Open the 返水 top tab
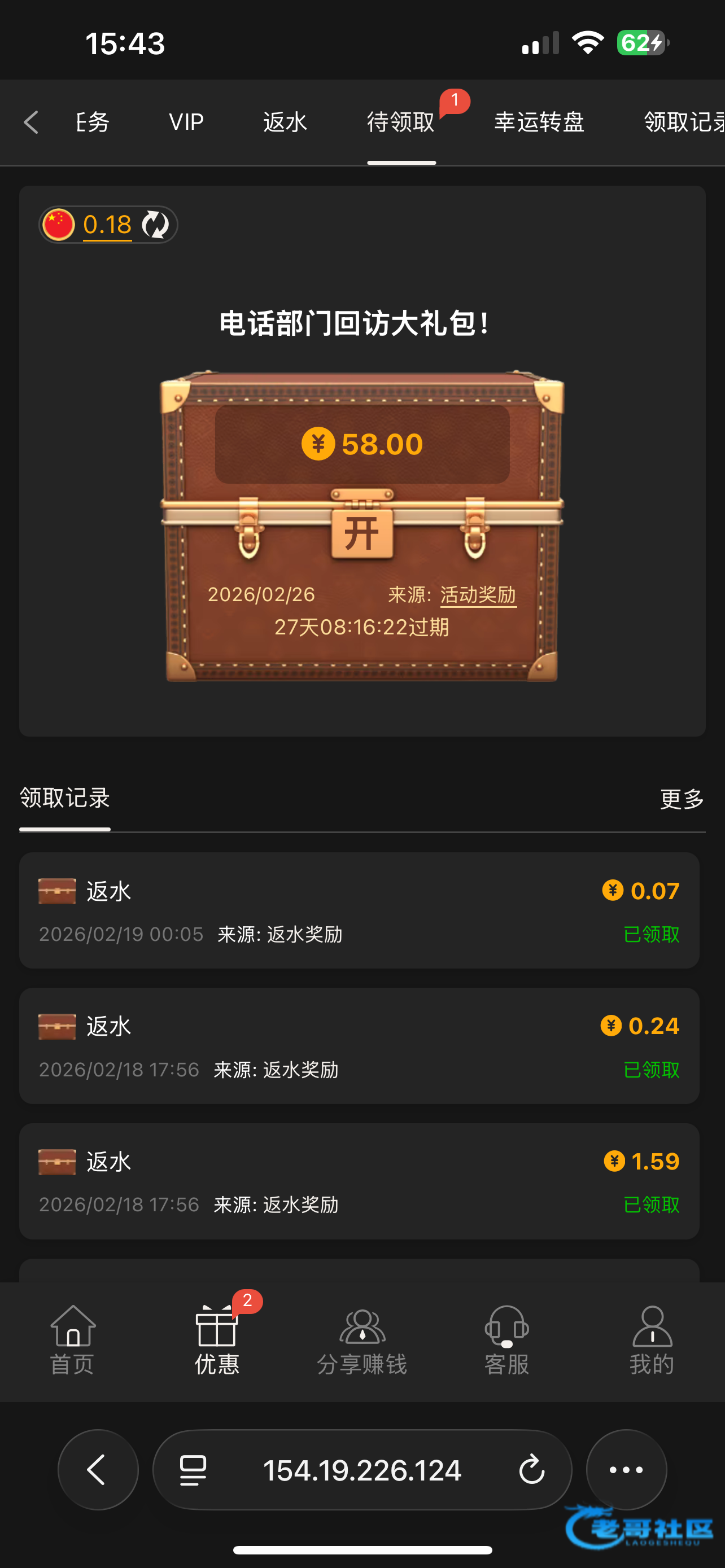The width and height of the screenshot is (725, 1568). click(285, 122)
